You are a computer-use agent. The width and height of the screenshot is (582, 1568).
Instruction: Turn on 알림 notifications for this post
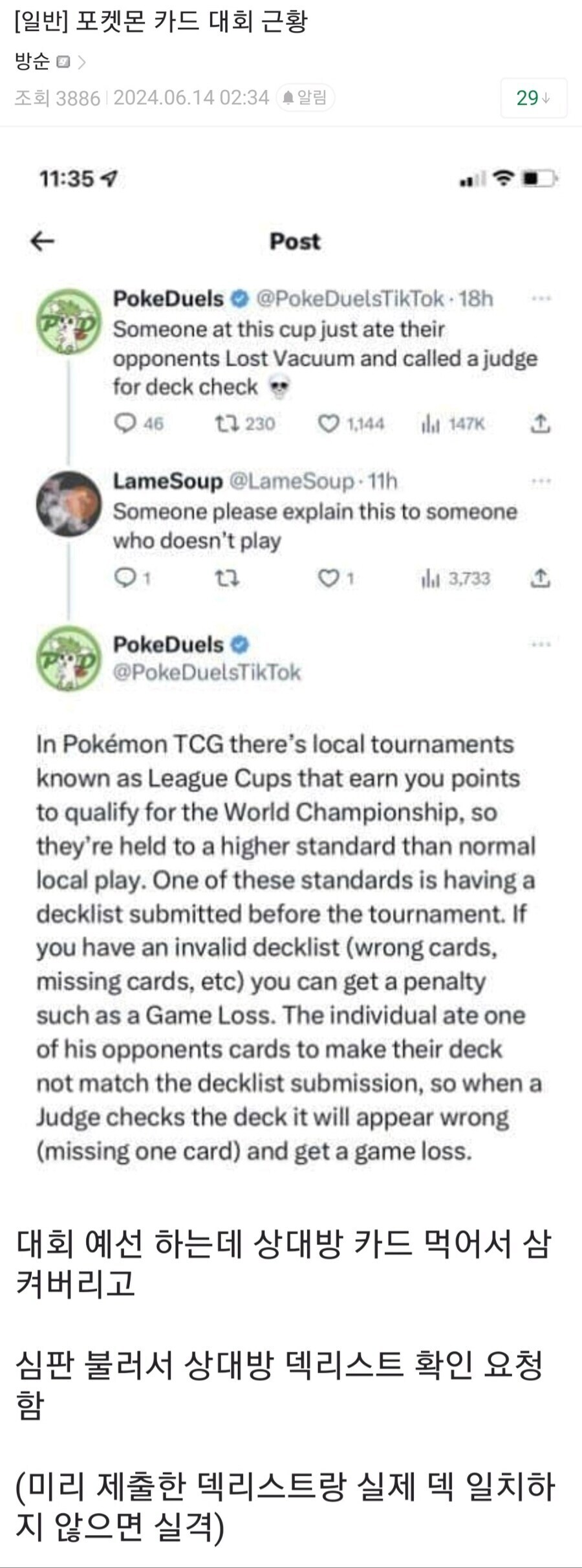[305, 98]
